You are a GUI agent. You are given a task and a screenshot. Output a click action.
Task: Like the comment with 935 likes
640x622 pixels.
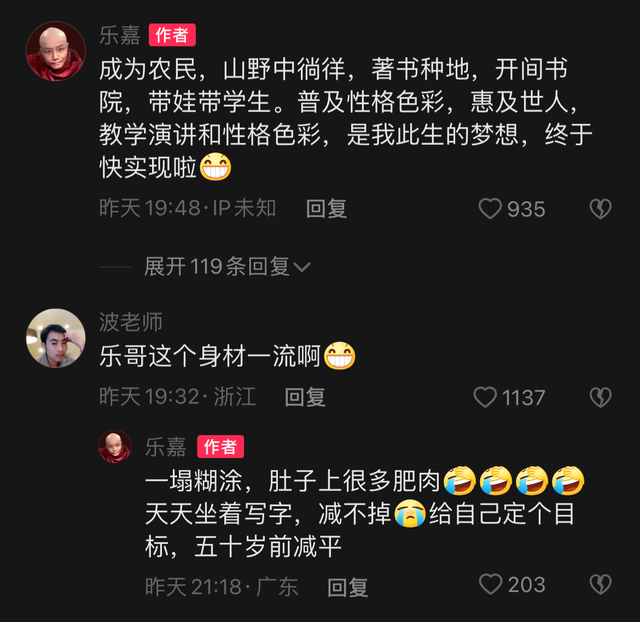tap(490, 209)
